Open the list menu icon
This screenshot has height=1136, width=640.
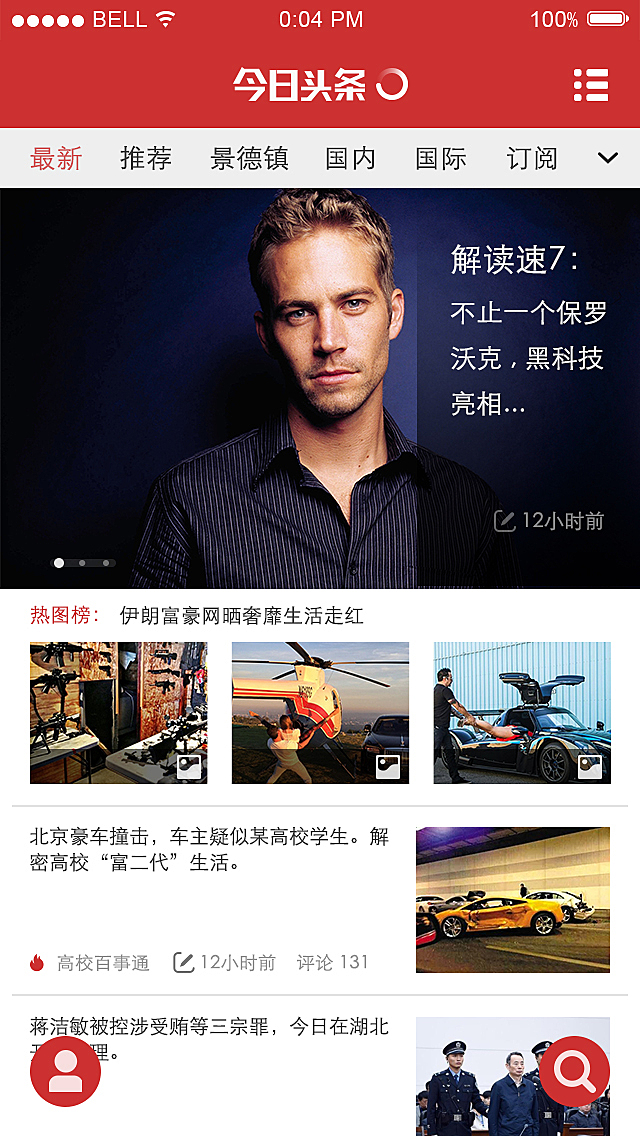pos(591,85)
